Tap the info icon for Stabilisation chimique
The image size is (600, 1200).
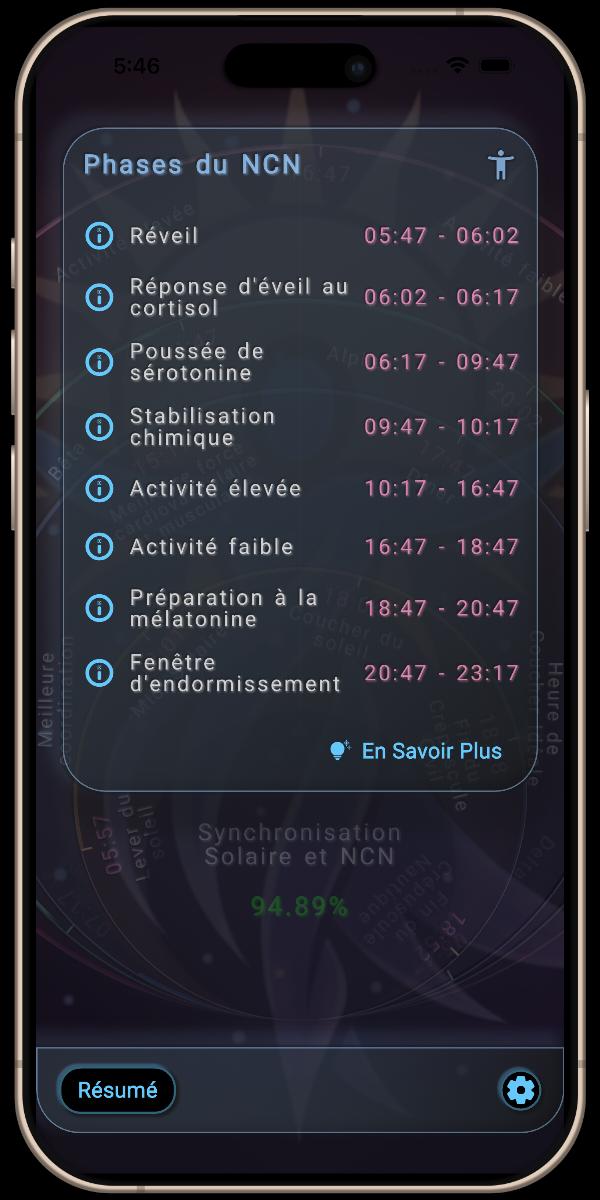click(99, 427)
